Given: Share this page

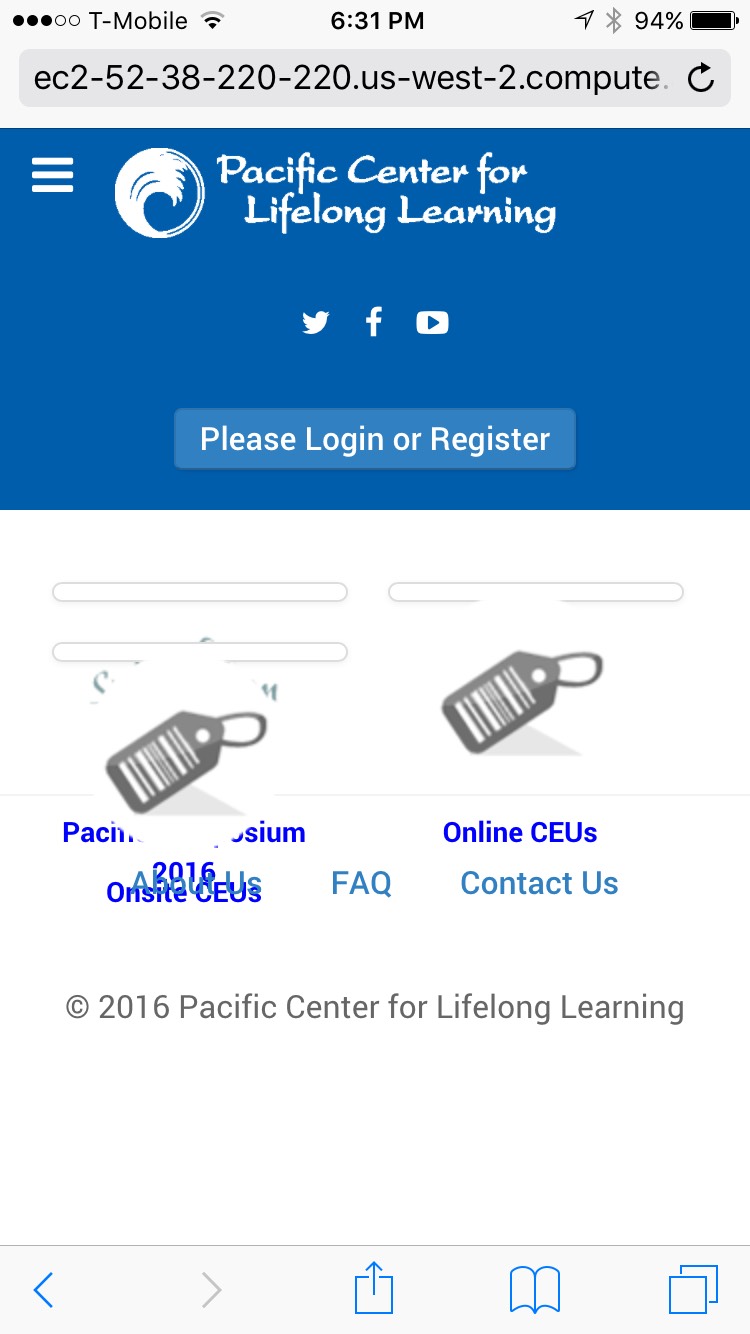Looking at the screenshot, I should coord(374,1288).
